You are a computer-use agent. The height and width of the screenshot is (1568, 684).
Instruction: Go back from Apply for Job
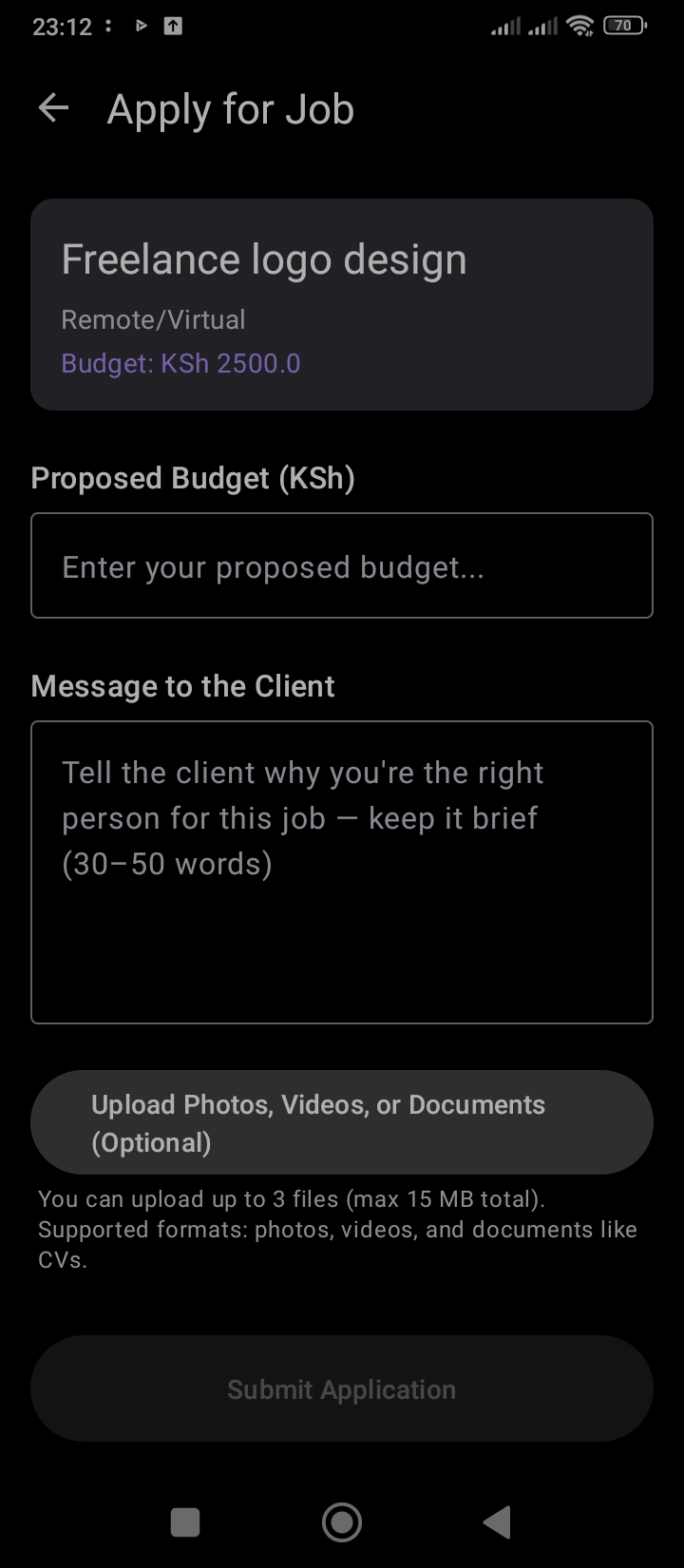pos(54,109)
